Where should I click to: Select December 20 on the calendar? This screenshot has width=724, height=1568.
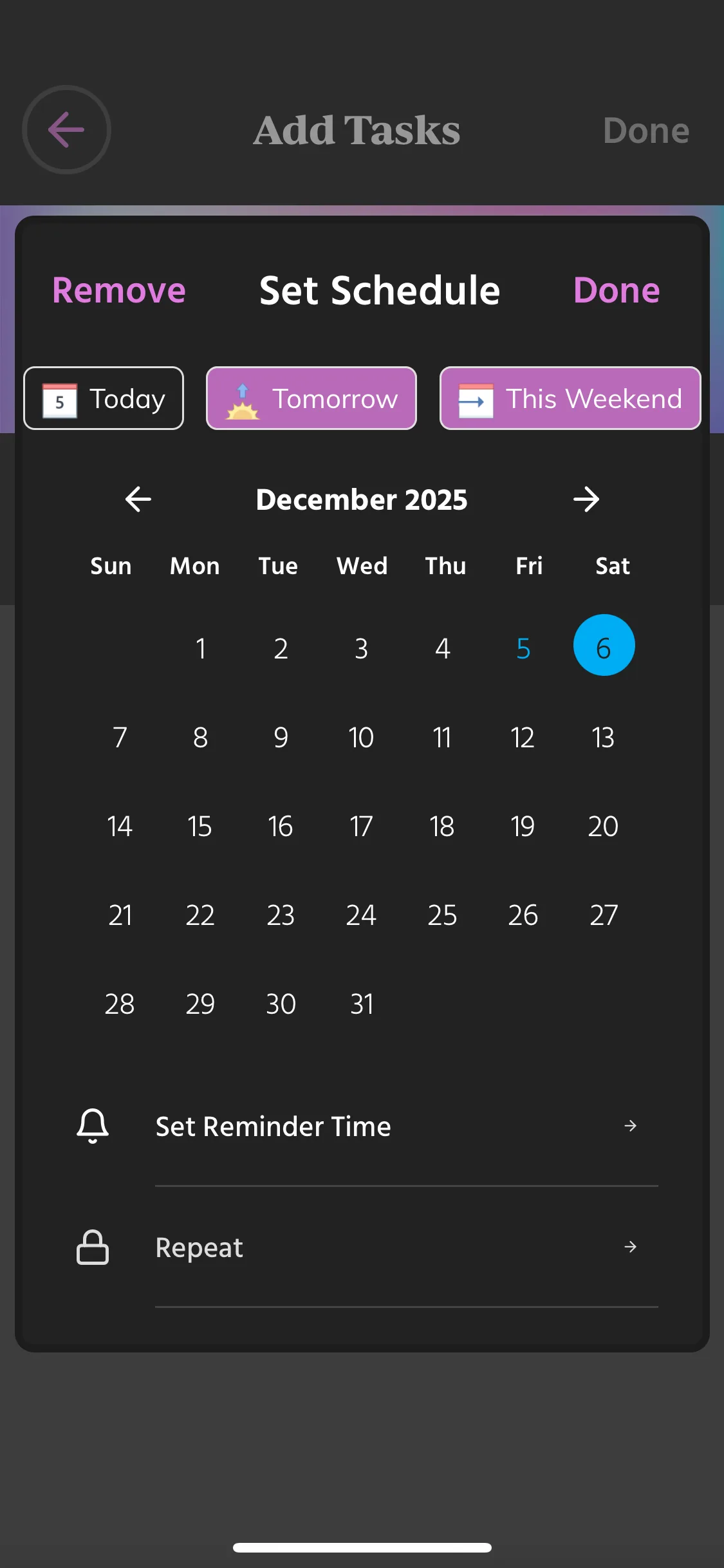coord(603,826)
